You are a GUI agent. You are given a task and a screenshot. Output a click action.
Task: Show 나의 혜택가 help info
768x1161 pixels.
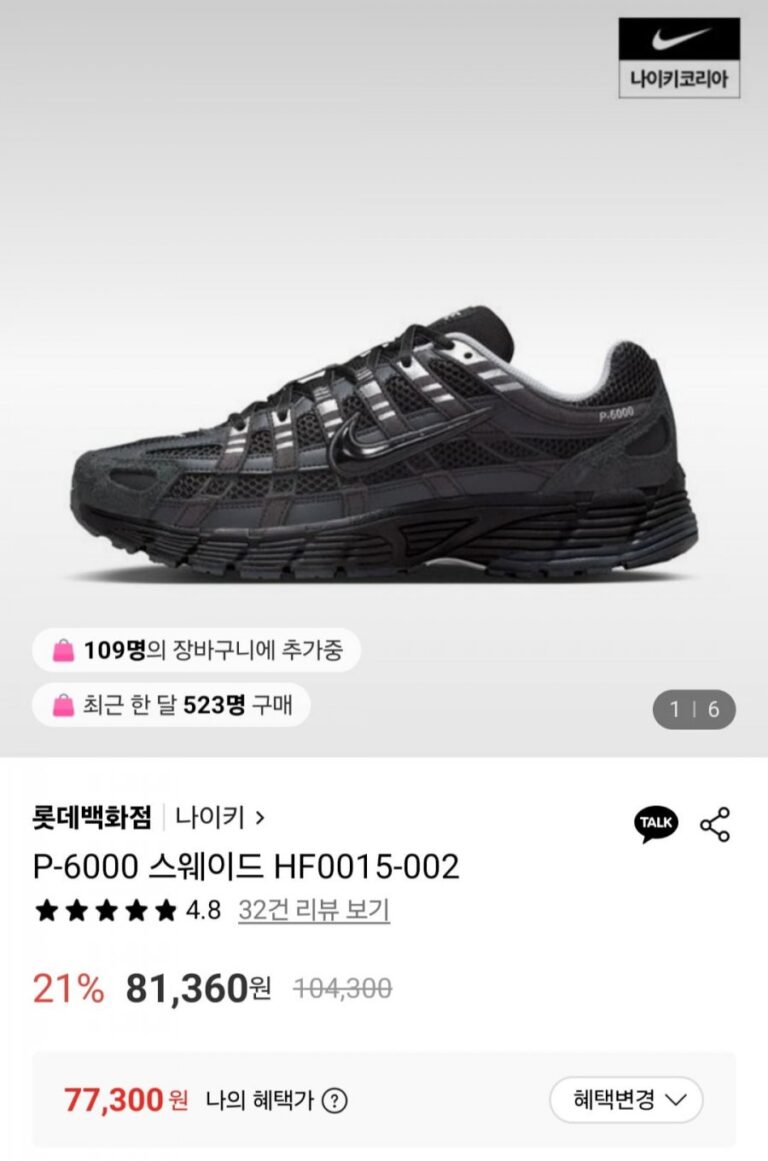(x=335, y=1102)
